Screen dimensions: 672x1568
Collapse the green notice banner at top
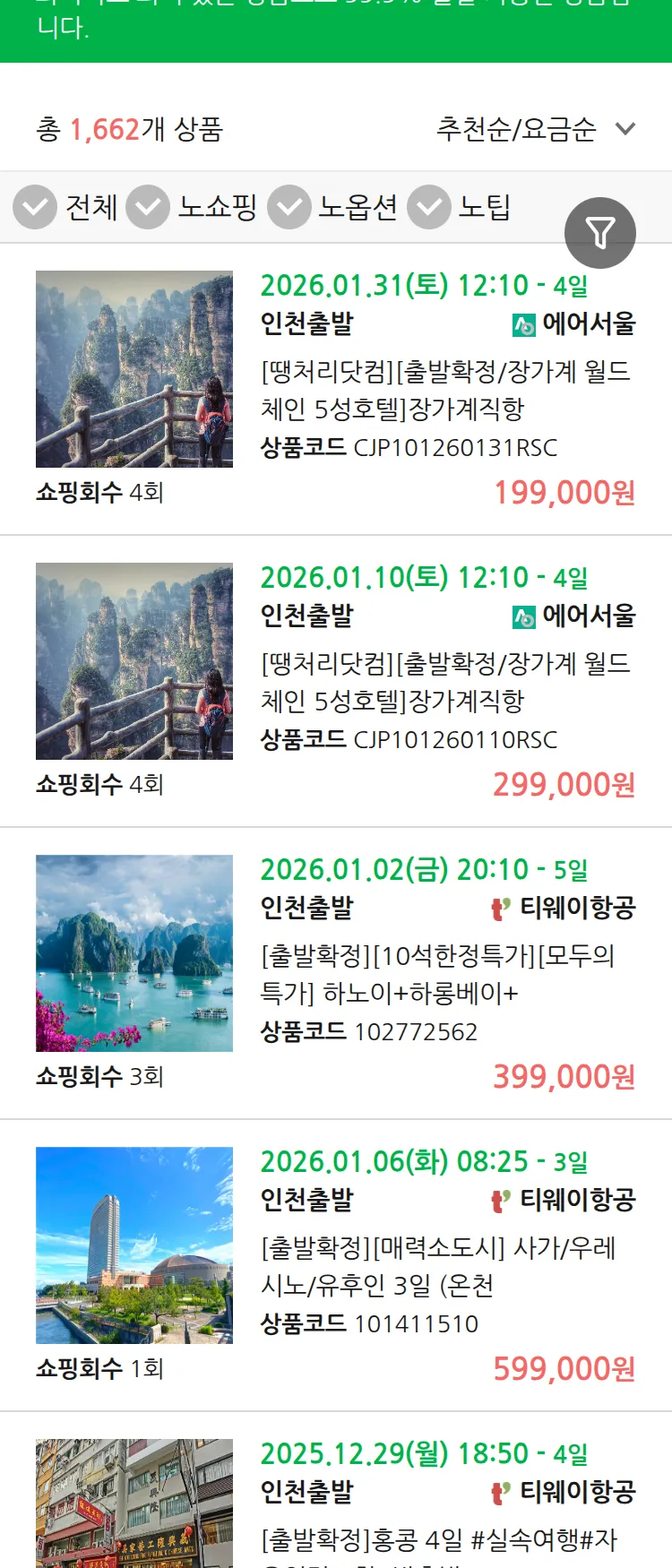point(336,27)
